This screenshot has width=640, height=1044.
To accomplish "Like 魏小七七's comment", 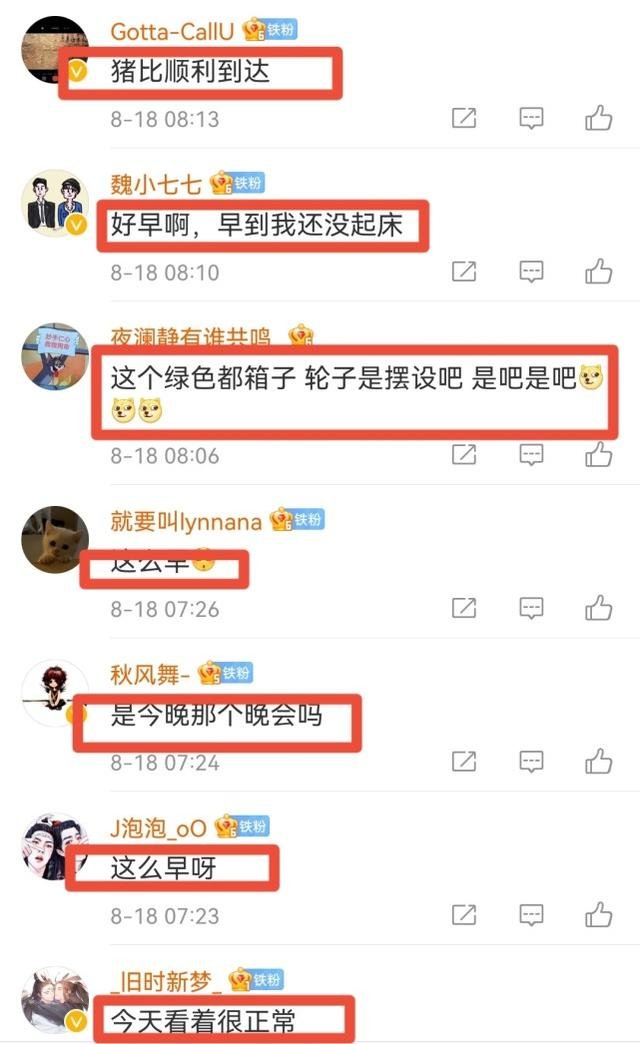I will pyautogui.click(x=598, y=271).
